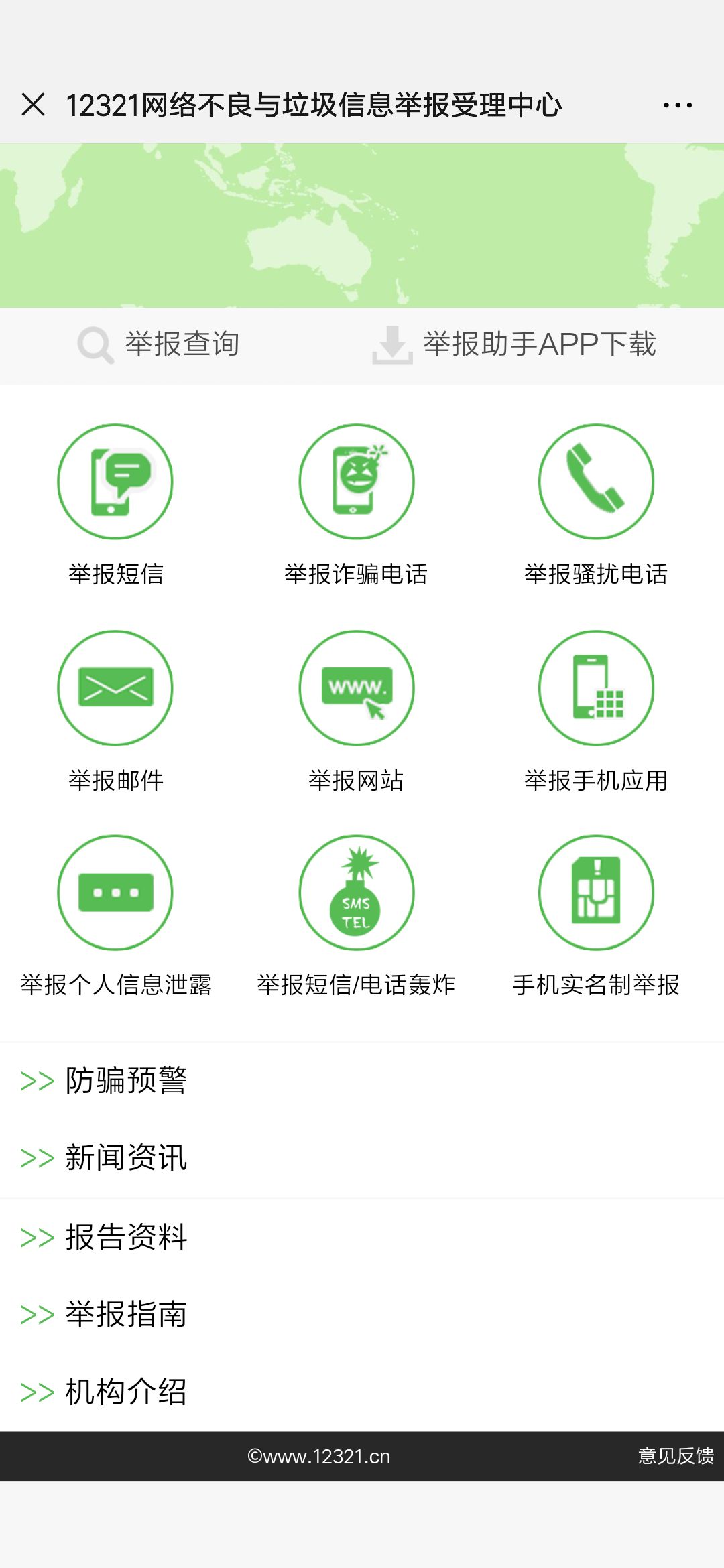
Task: Open search via magnifier 举报查询 icon
Action: 94,345
